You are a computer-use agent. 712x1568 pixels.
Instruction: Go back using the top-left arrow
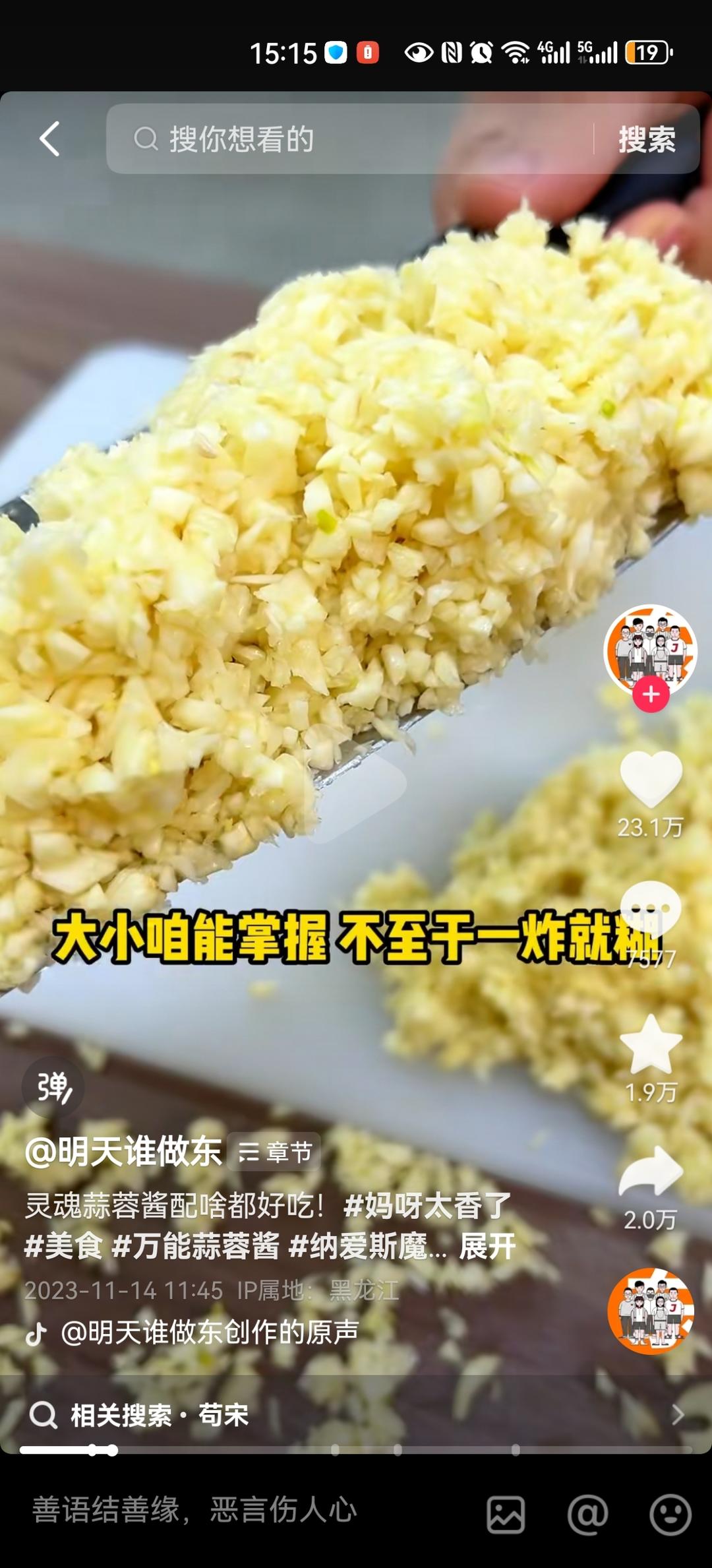(x=49, y=139)
